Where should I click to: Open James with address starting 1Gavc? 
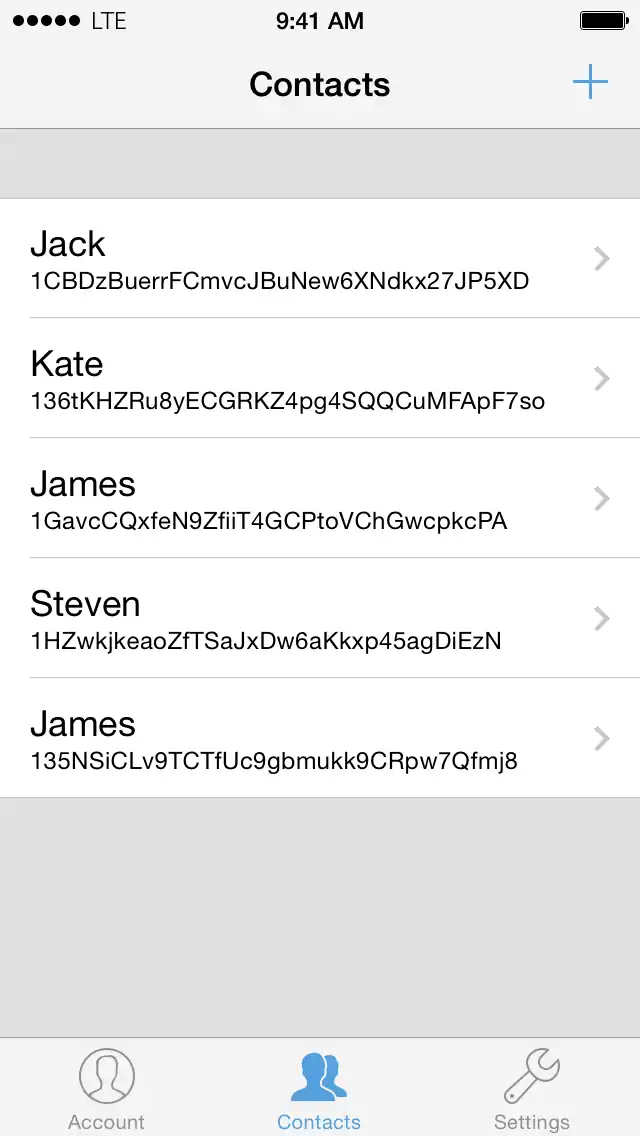click(320, 499)
